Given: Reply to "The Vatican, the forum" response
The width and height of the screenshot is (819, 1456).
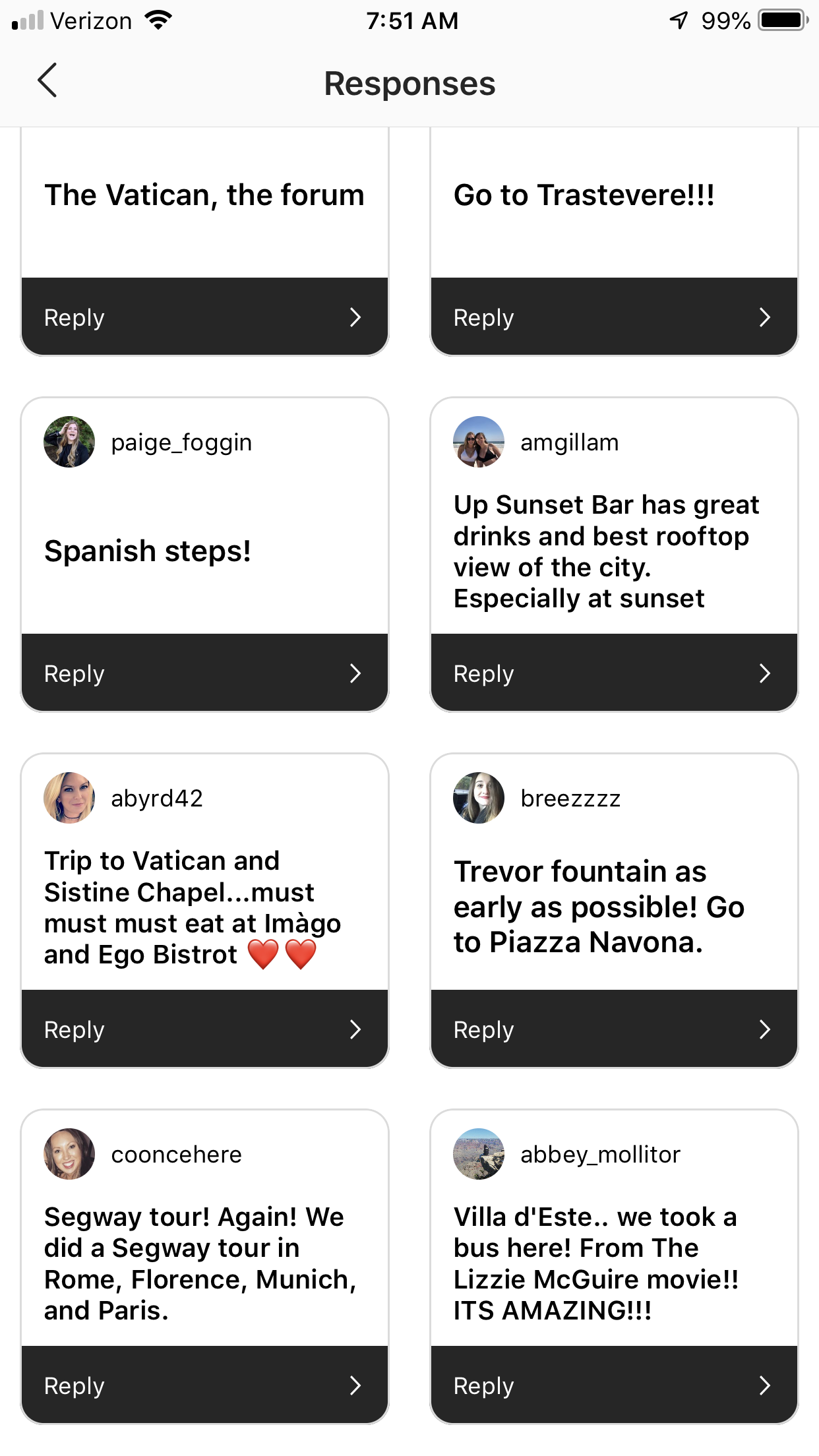Looking at the screenshot, I should pyautogui.click(x=204, y=317).
